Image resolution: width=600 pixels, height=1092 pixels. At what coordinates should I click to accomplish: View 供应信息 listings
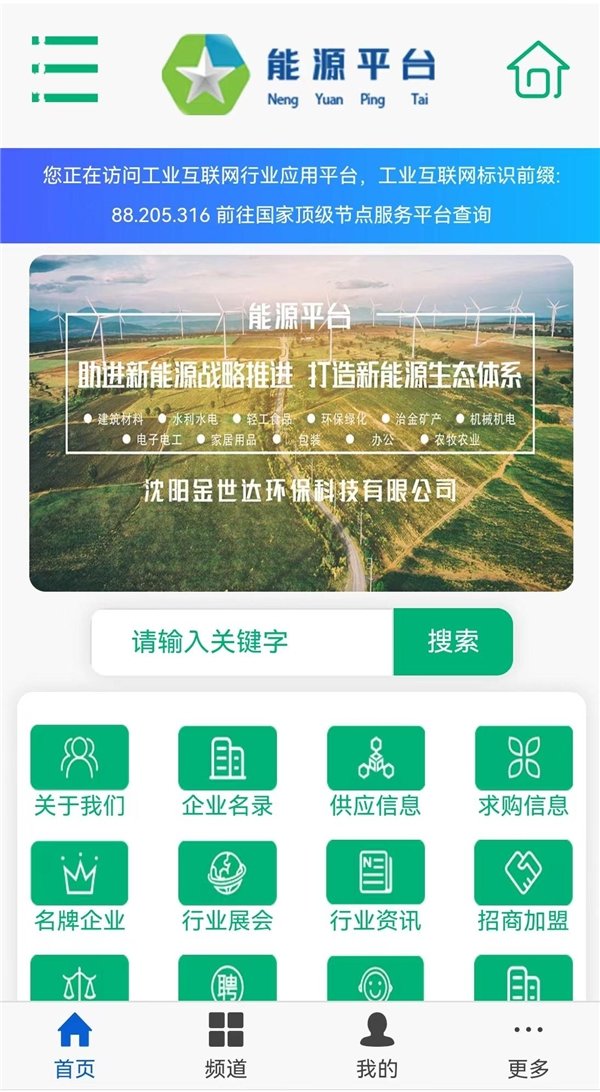(375, 771)
